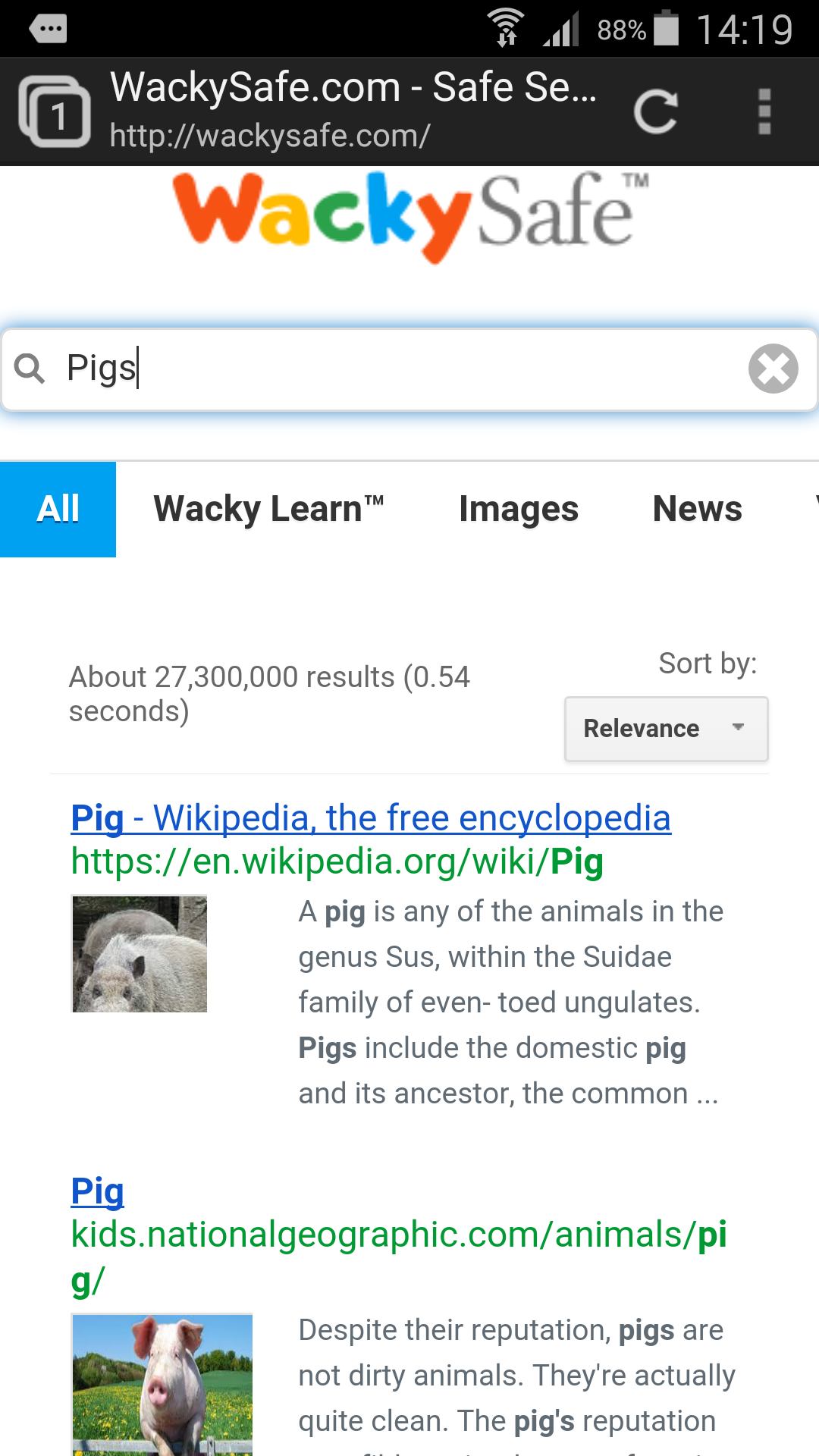Open the National Geographic Kids Pig link

[x=97, y=1191]
